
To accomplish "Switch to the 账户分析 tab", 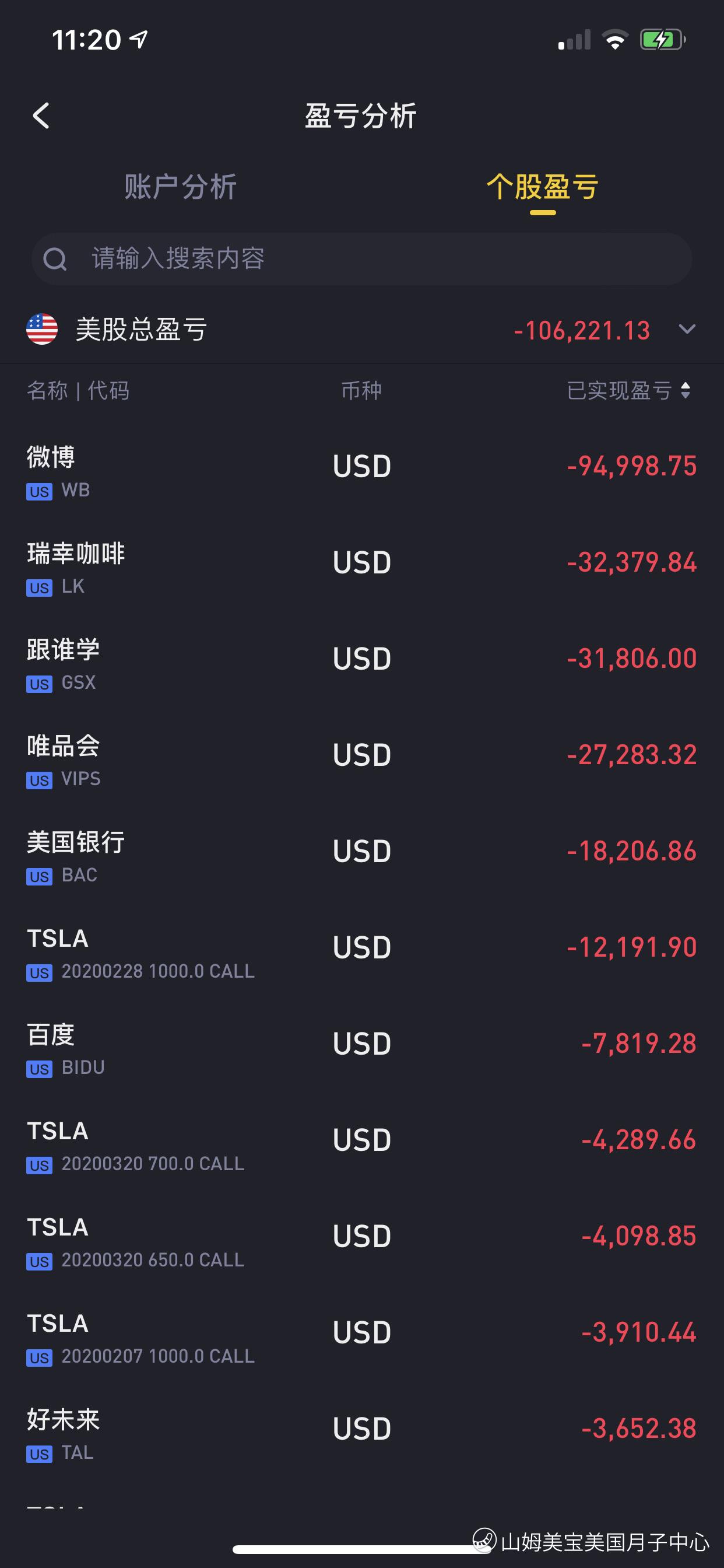I will (180, 187).
